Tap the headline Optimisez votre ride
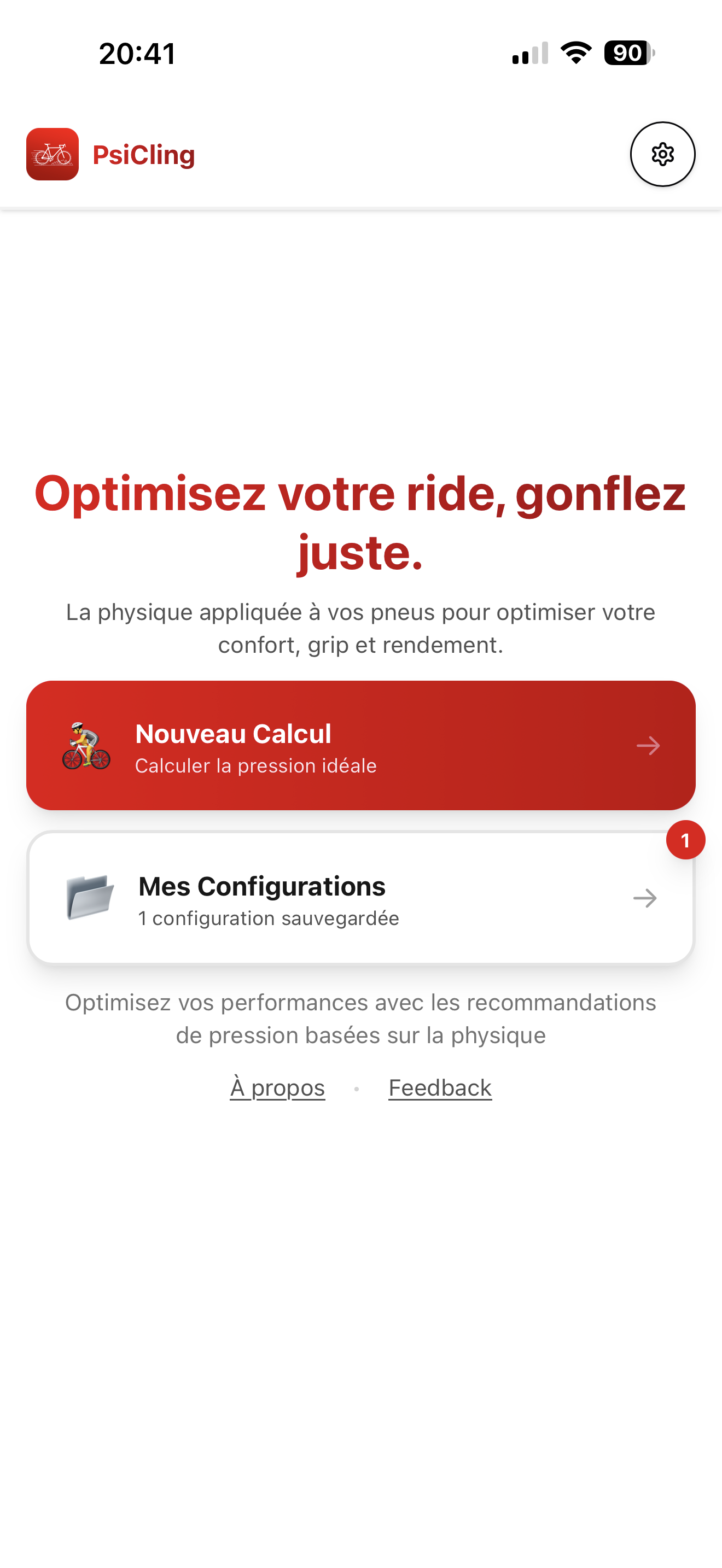Viewport: 722px width, 1568px height. (360, 522)
